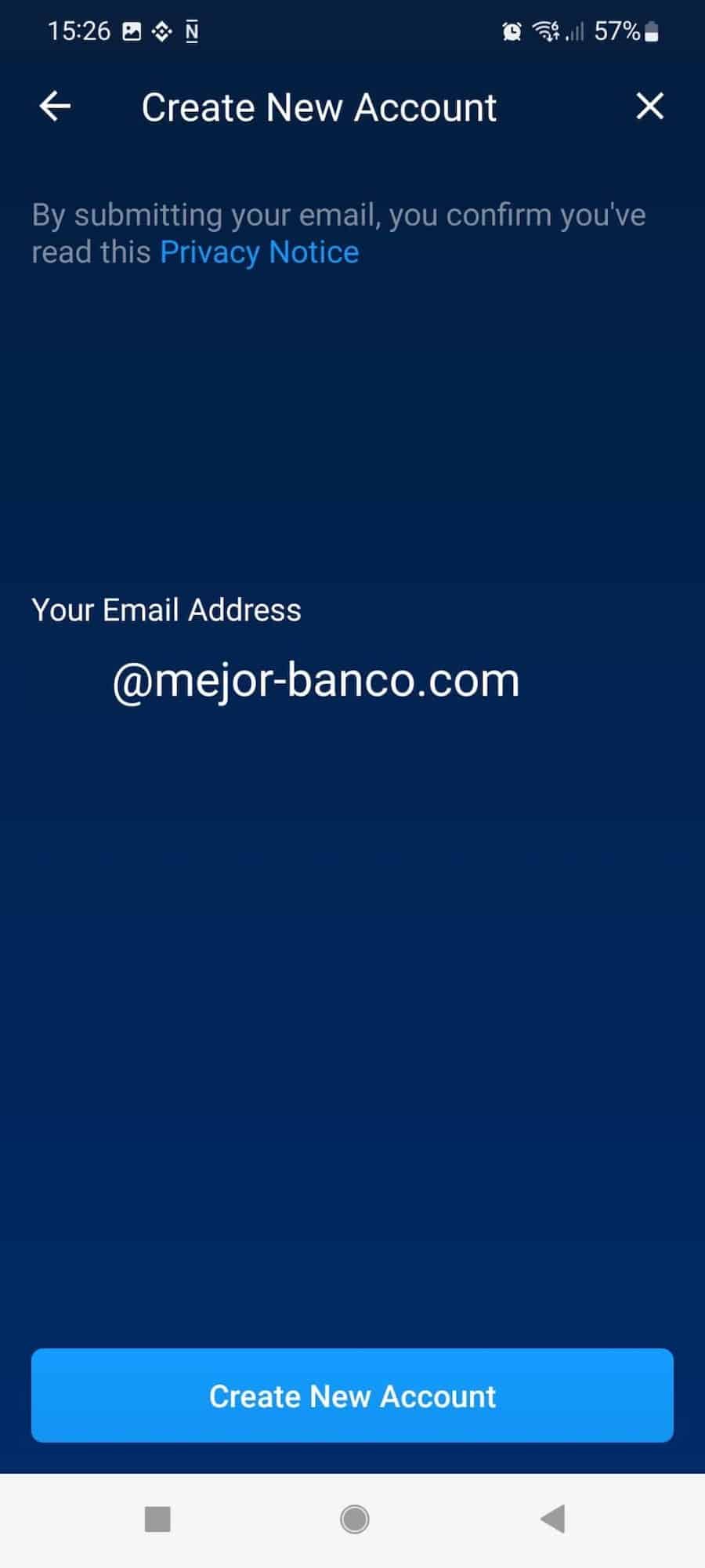Go back using the top-left arrow
This screenshot has height=1568, width=705.
pyautogui.click(x=55, y=106)
